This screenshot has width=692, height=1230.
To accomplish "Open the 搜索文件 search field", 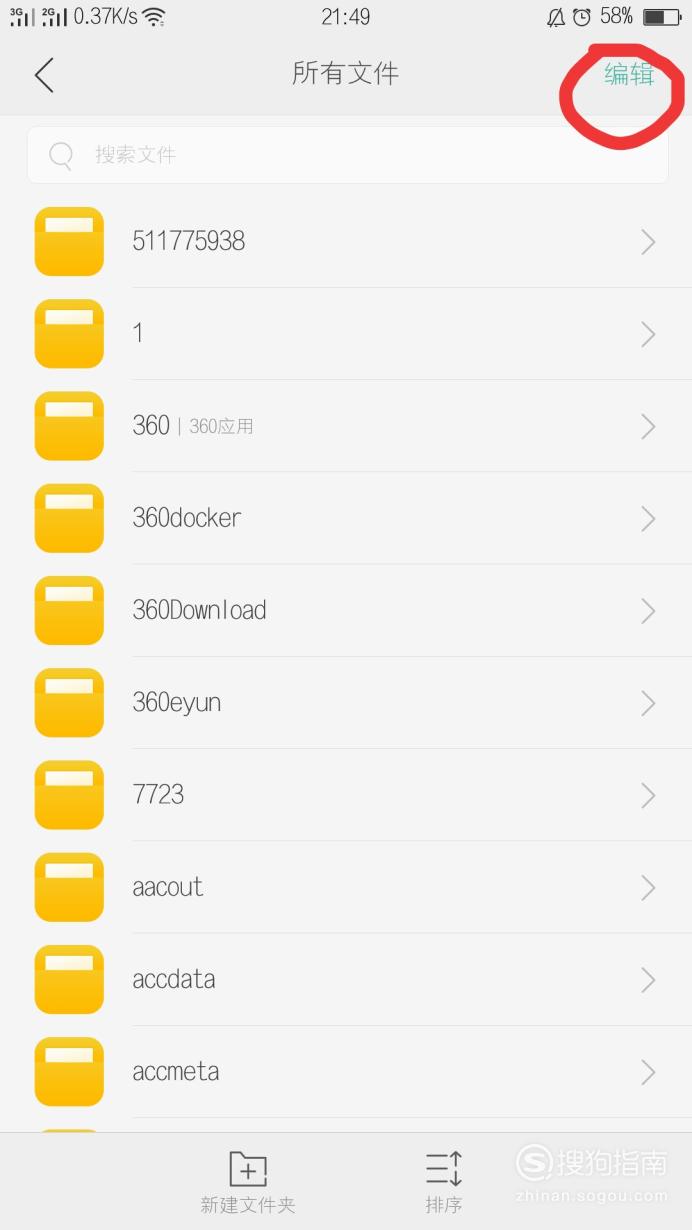I will coord(347,155).
